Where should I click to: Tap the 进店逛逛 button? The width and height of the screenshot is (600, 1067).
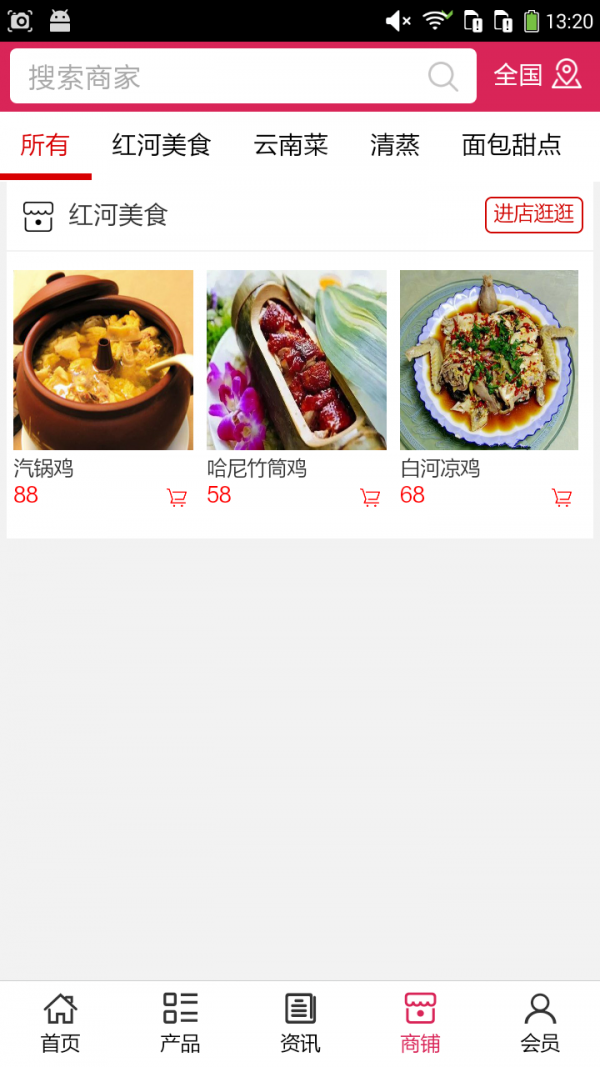(x=534, y=214)
